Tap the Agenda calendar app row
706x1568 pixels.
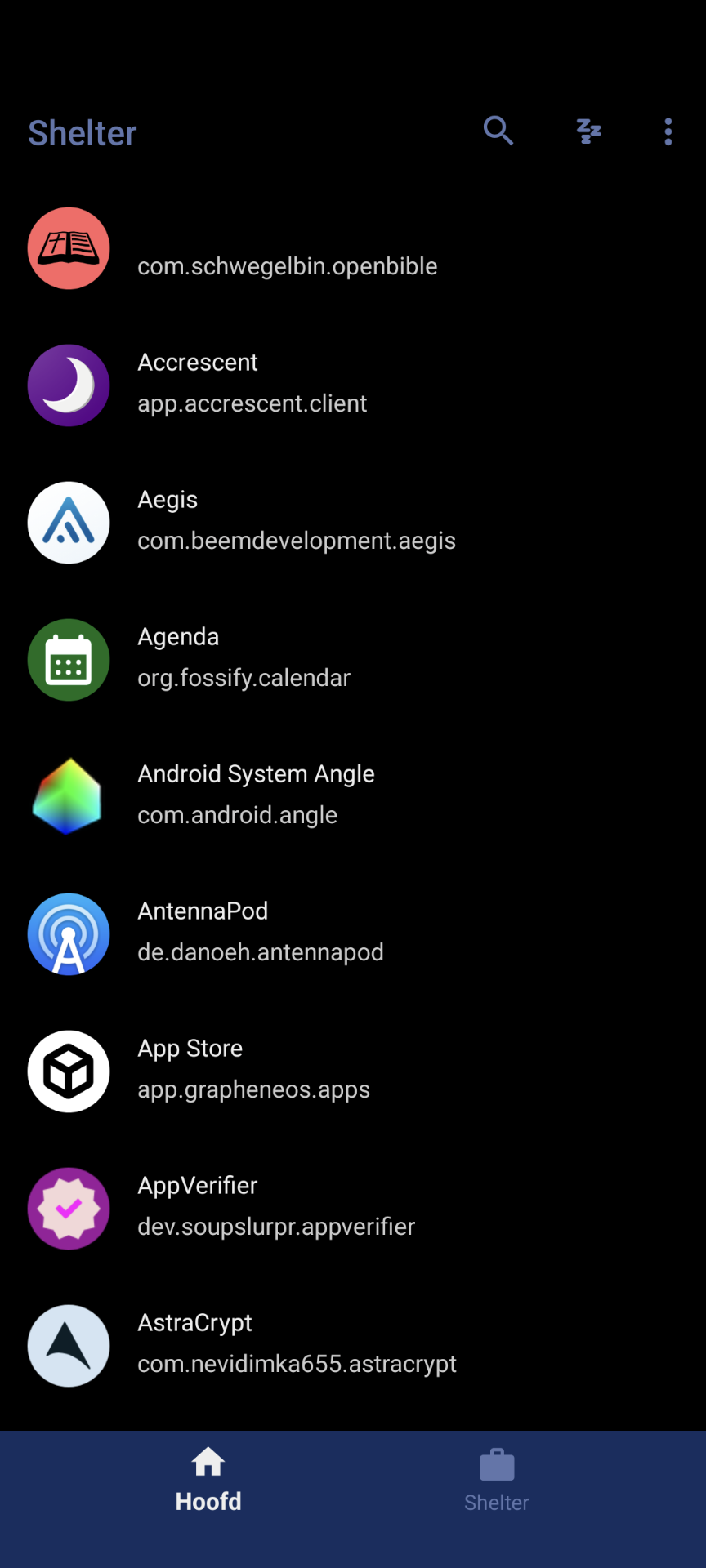point(353,658)
